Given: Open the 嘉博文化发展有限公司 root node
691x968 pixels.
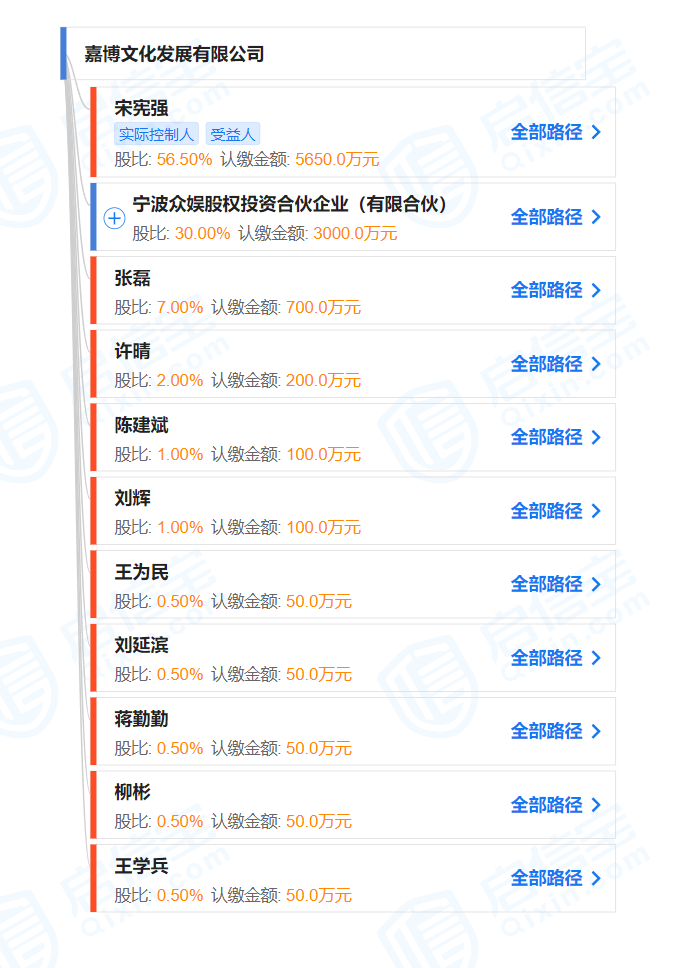Looking at the screenshot, I should coord(174,54).
